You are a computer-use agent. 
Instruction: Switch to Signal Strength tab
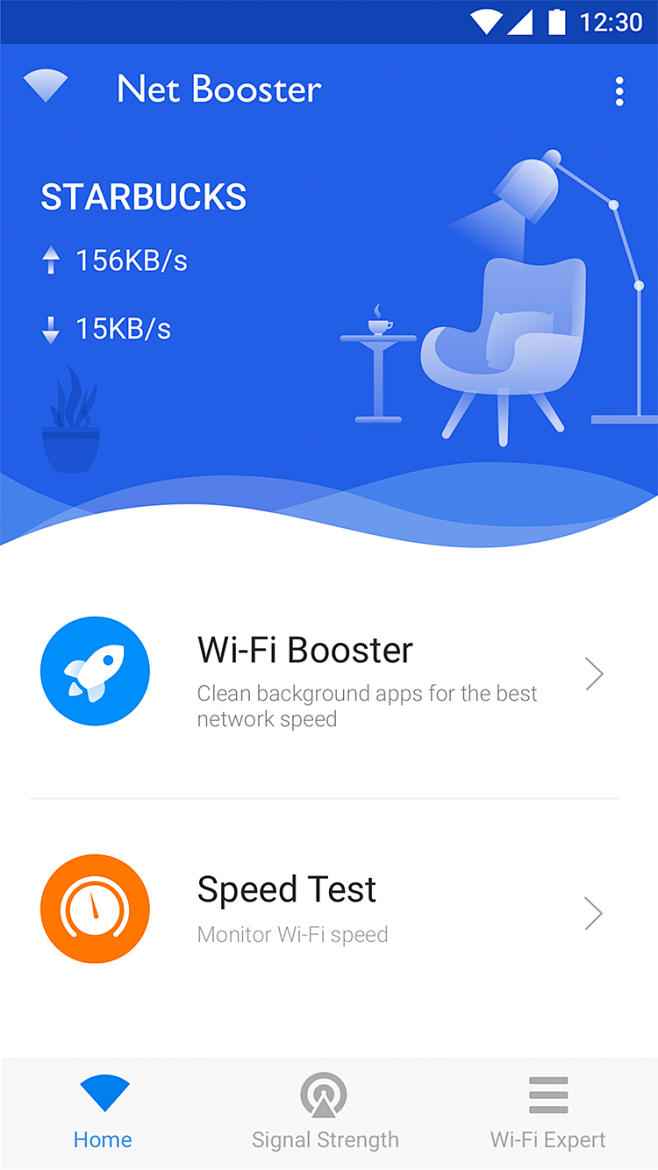point(325,1112)
